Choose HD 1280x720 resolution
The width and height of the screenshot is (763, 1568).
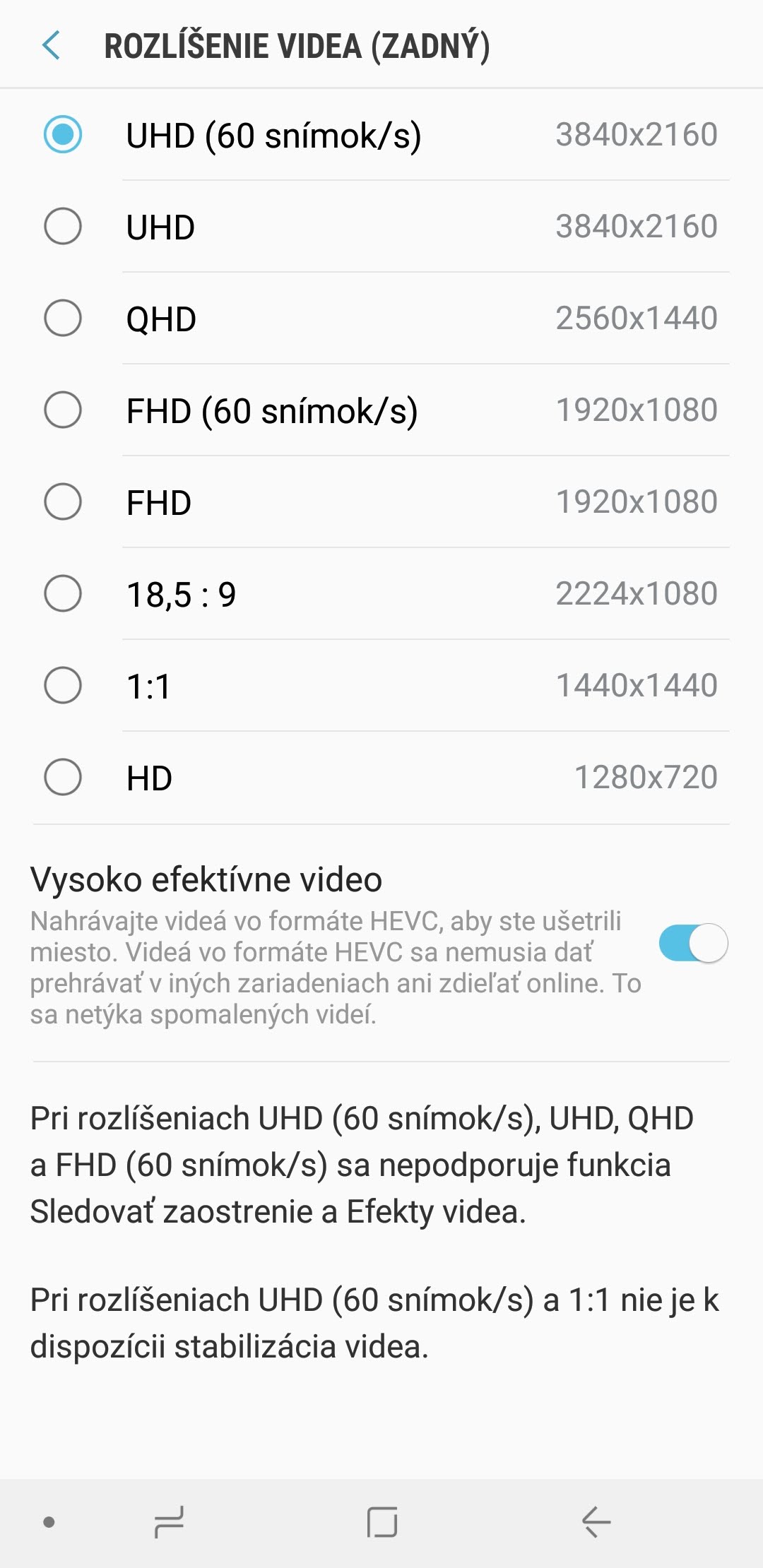(x=381, y=777)
